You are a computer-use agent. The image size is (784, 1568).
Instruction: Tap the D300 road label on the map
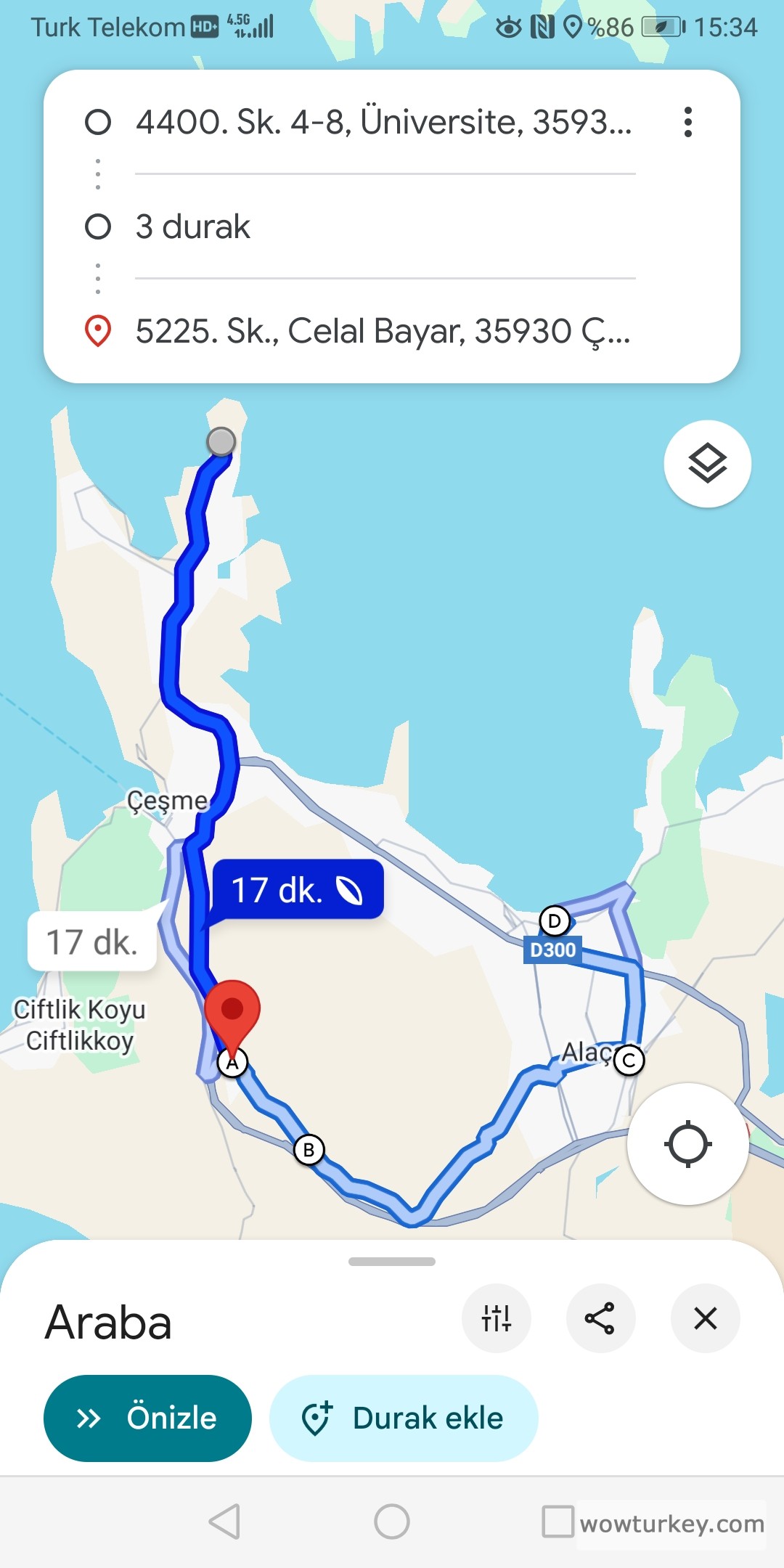pos(552,951)
